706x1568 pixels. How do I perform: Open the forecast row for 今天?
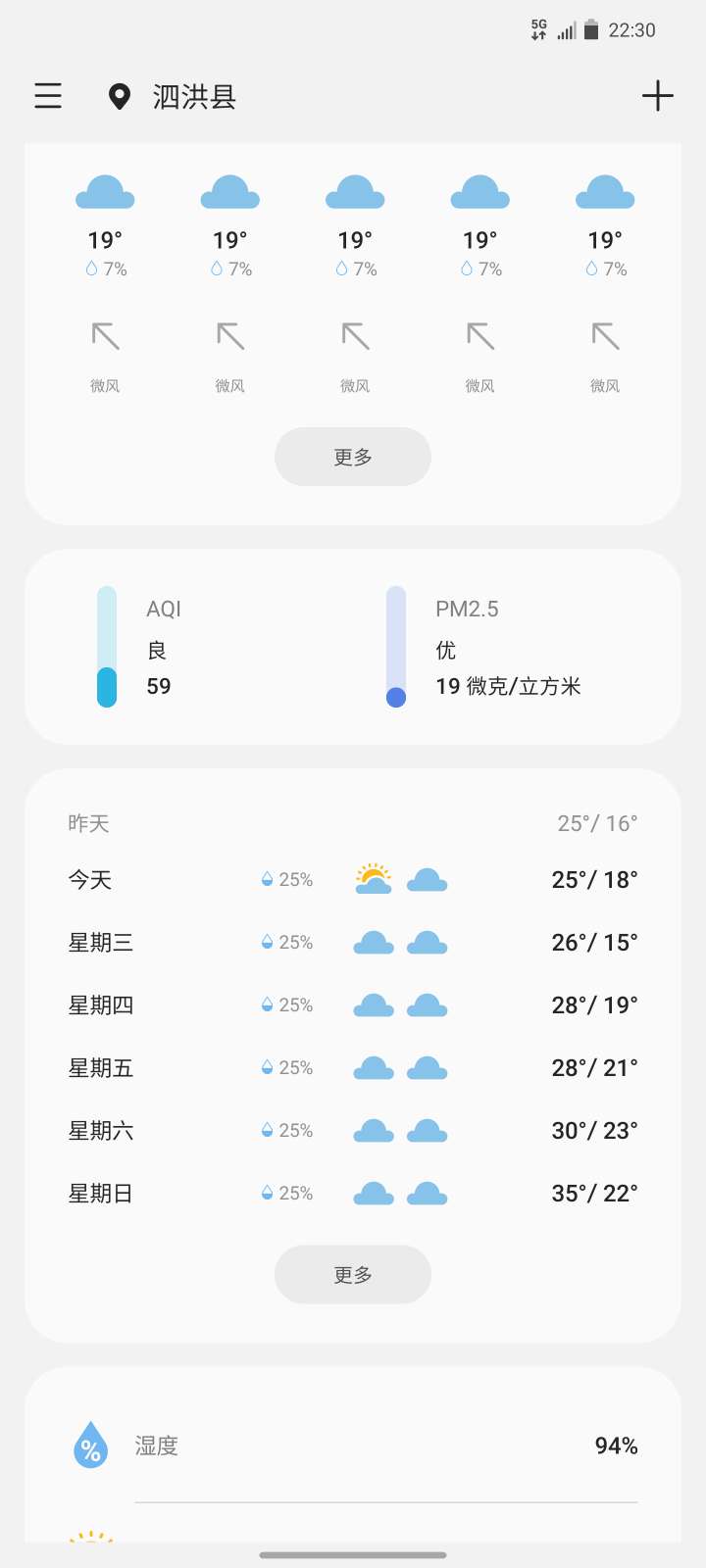pyautogui.click(x=353, y=880)
